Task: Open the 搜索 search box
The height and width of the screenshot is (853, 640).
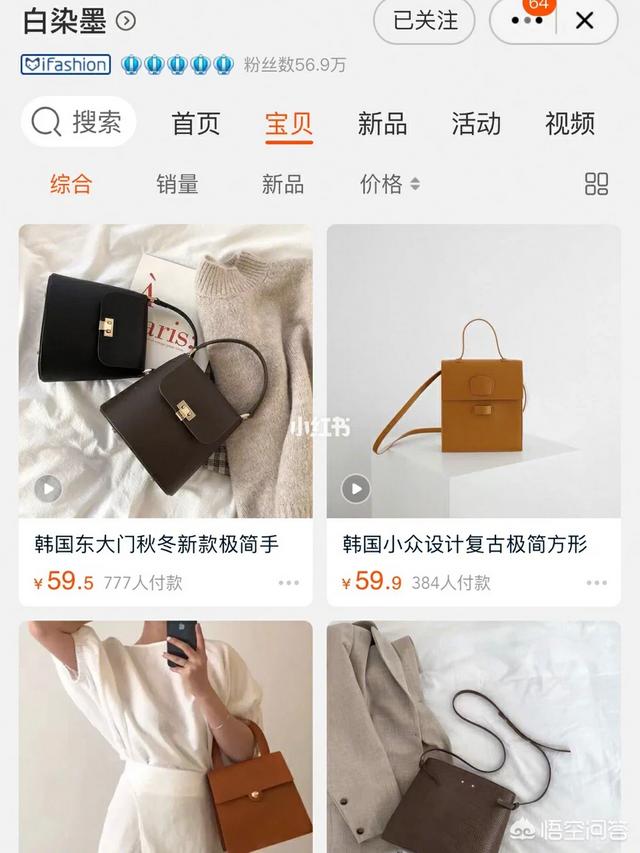Action: (78, 123)
